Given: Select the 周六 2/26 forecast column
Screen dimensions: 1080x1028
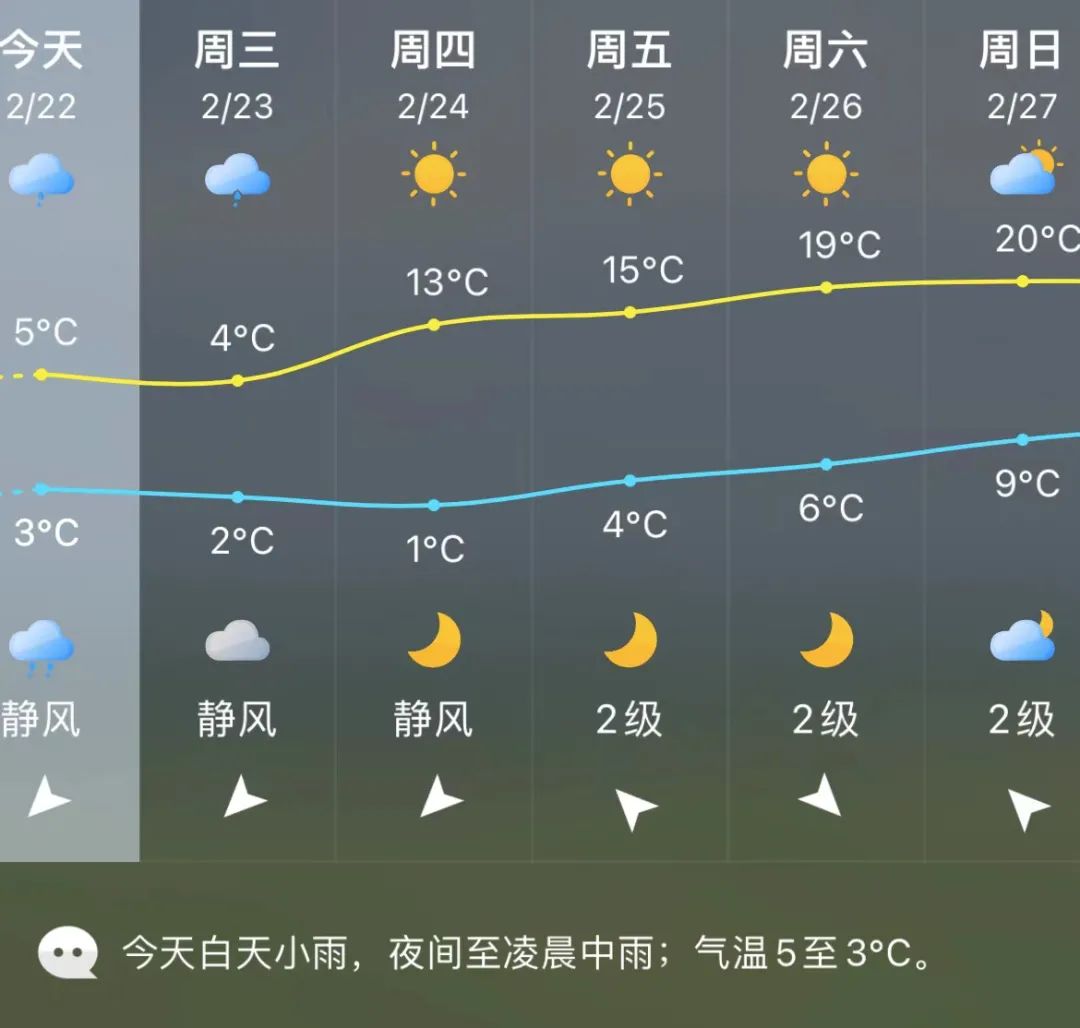Looking at the screenshot, I should point(825,430).
